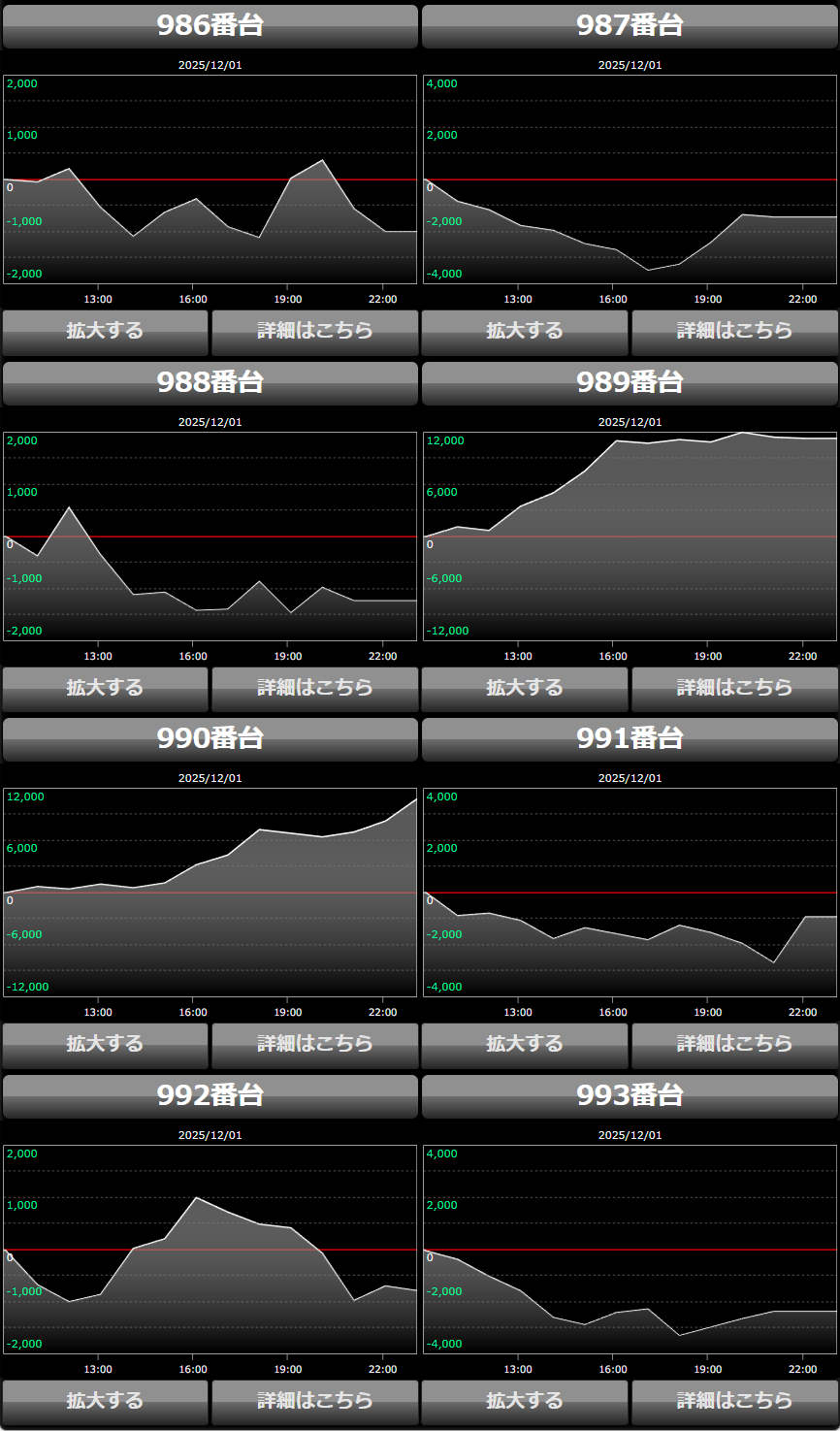Select the 990番台 header bar

(210, 739)
